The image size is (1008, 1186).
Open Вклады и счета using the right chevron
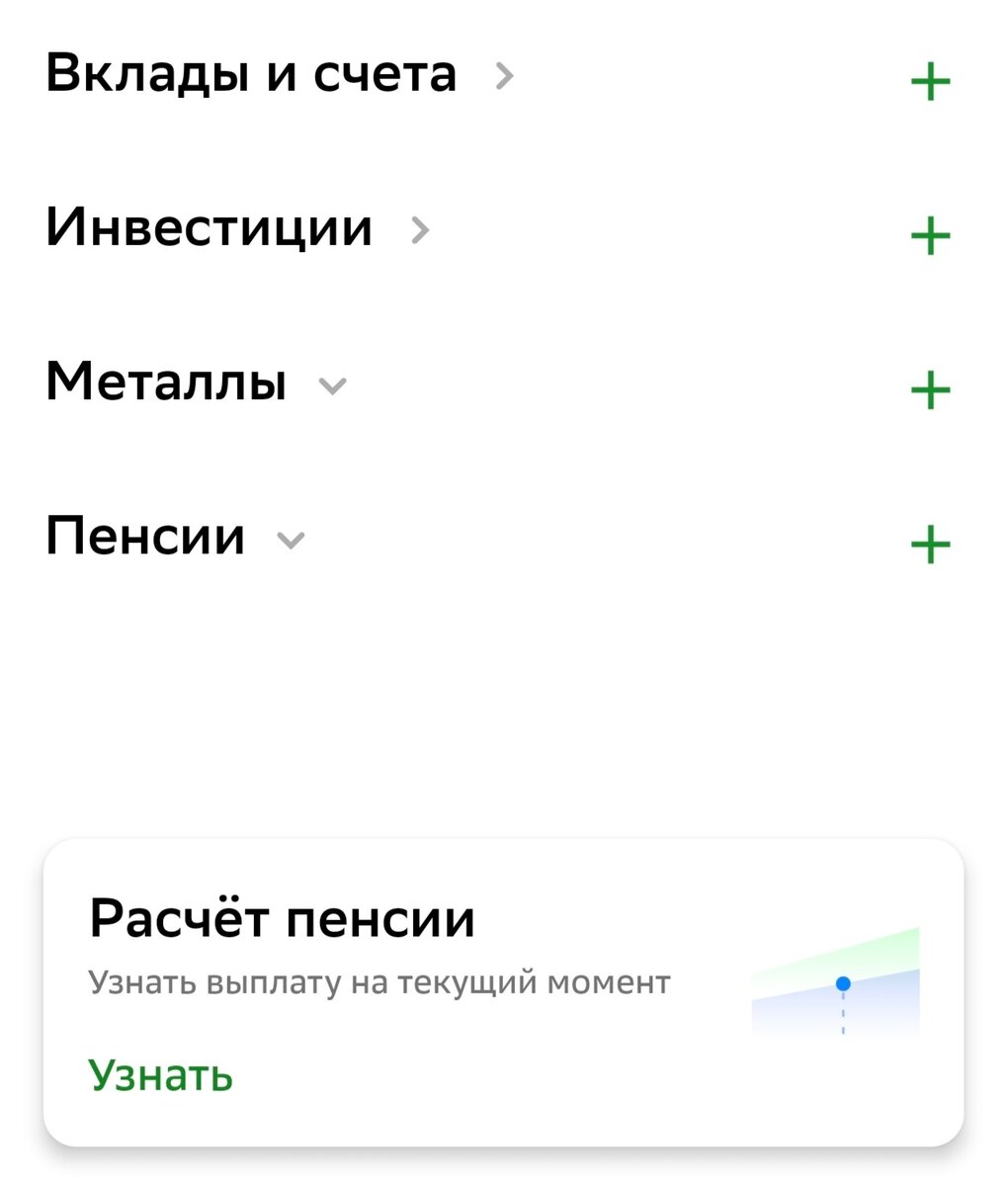[503, 75]
